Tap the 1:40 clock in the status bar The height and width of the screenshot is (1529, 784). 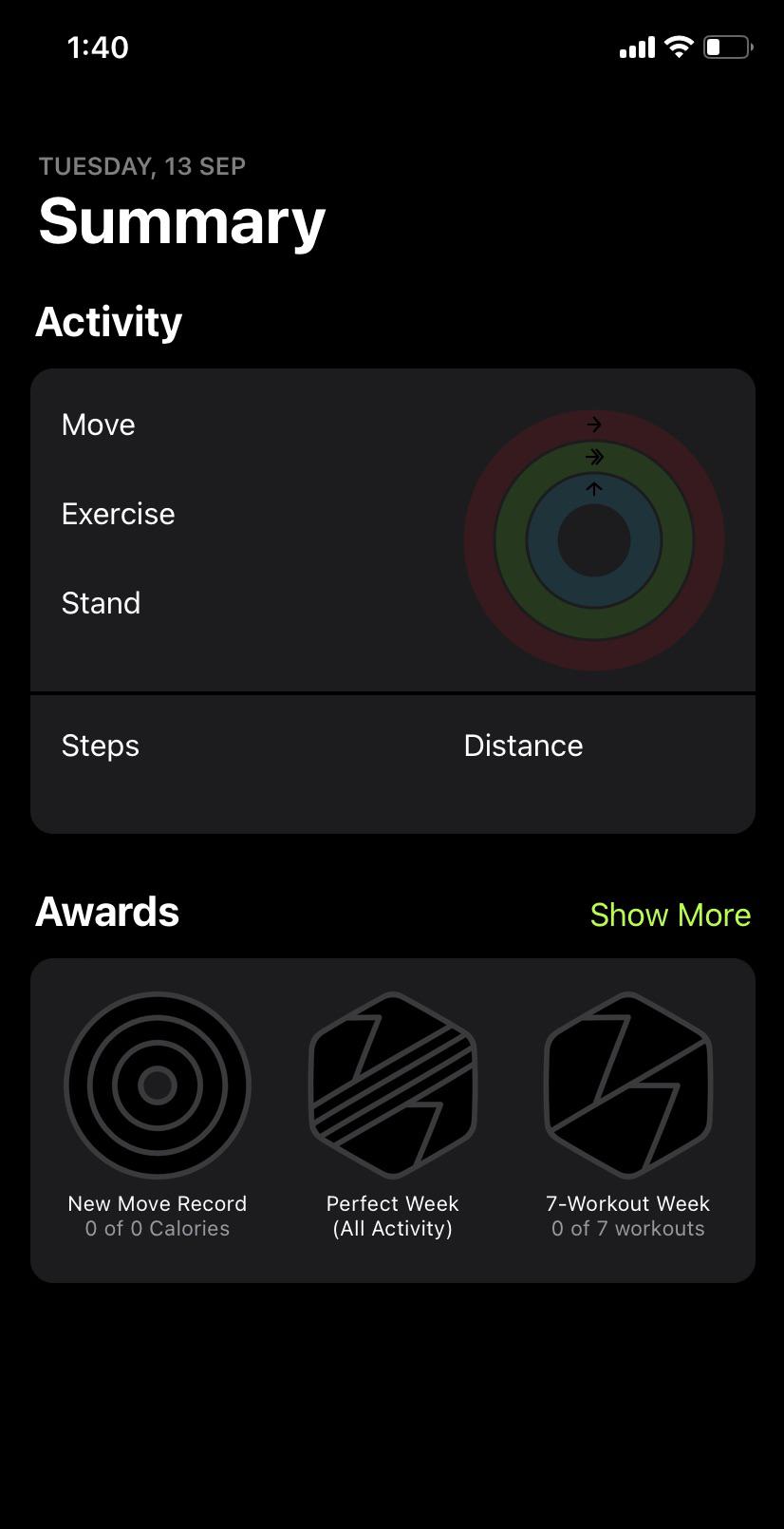click(x=99, y=46)
